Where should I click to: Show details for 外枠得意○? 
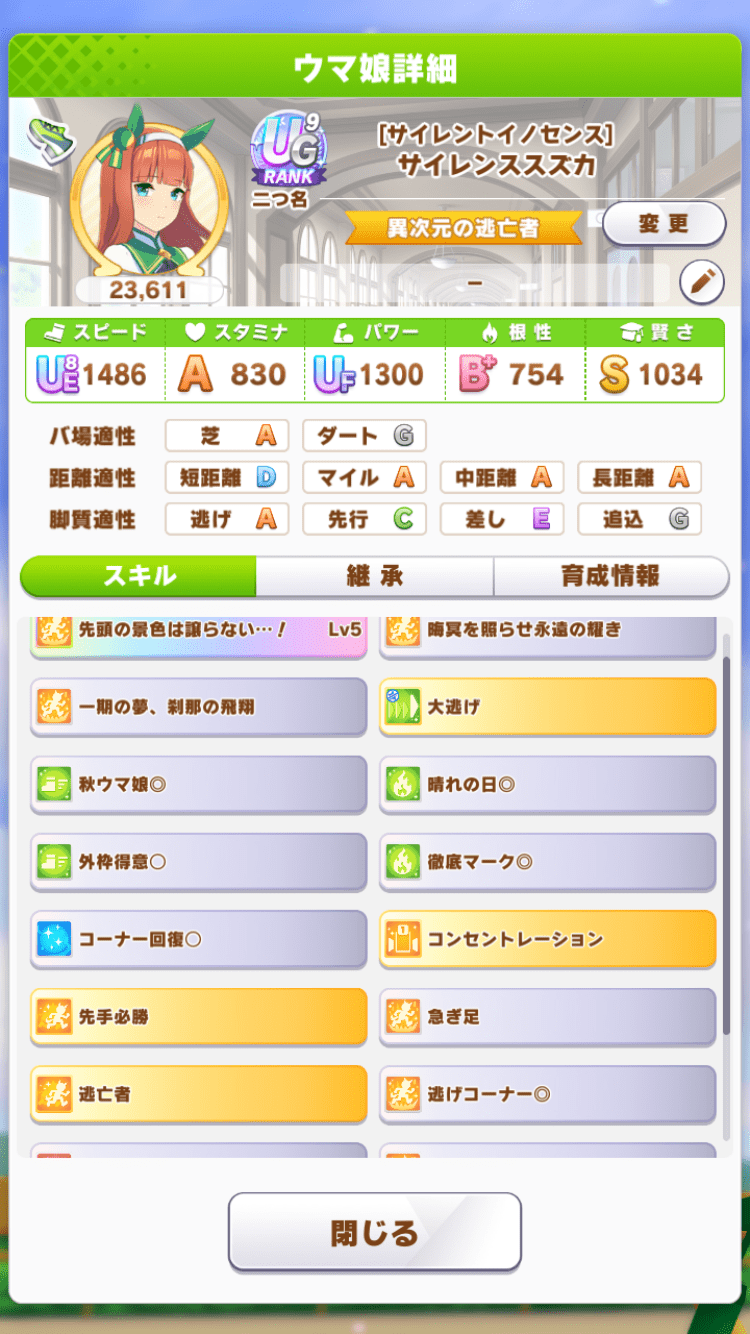pyautogui.click(x=198, y=861)
